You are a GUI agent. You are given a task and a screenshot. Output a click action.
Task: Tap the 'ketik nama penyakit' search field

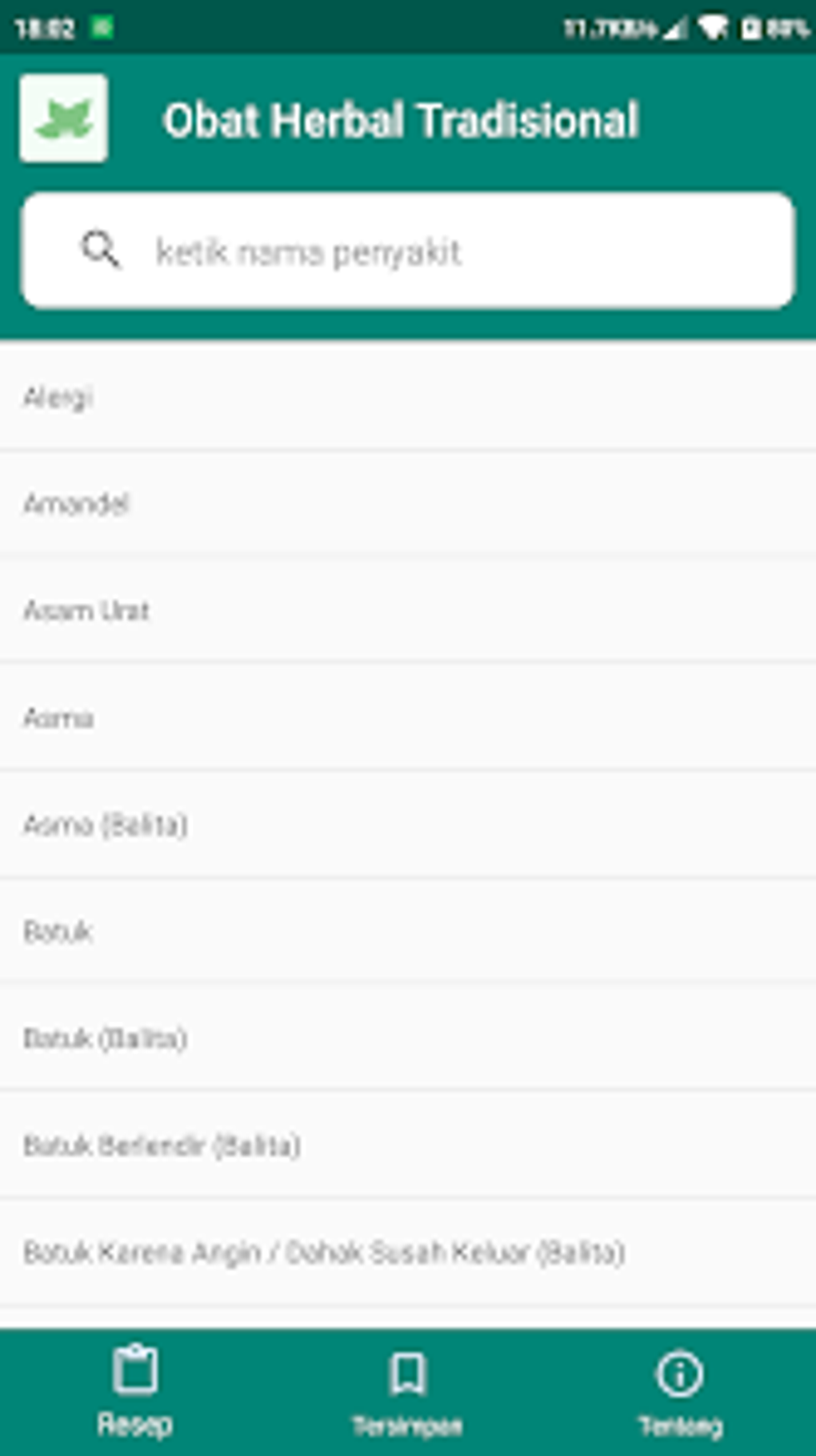point(432,251)
